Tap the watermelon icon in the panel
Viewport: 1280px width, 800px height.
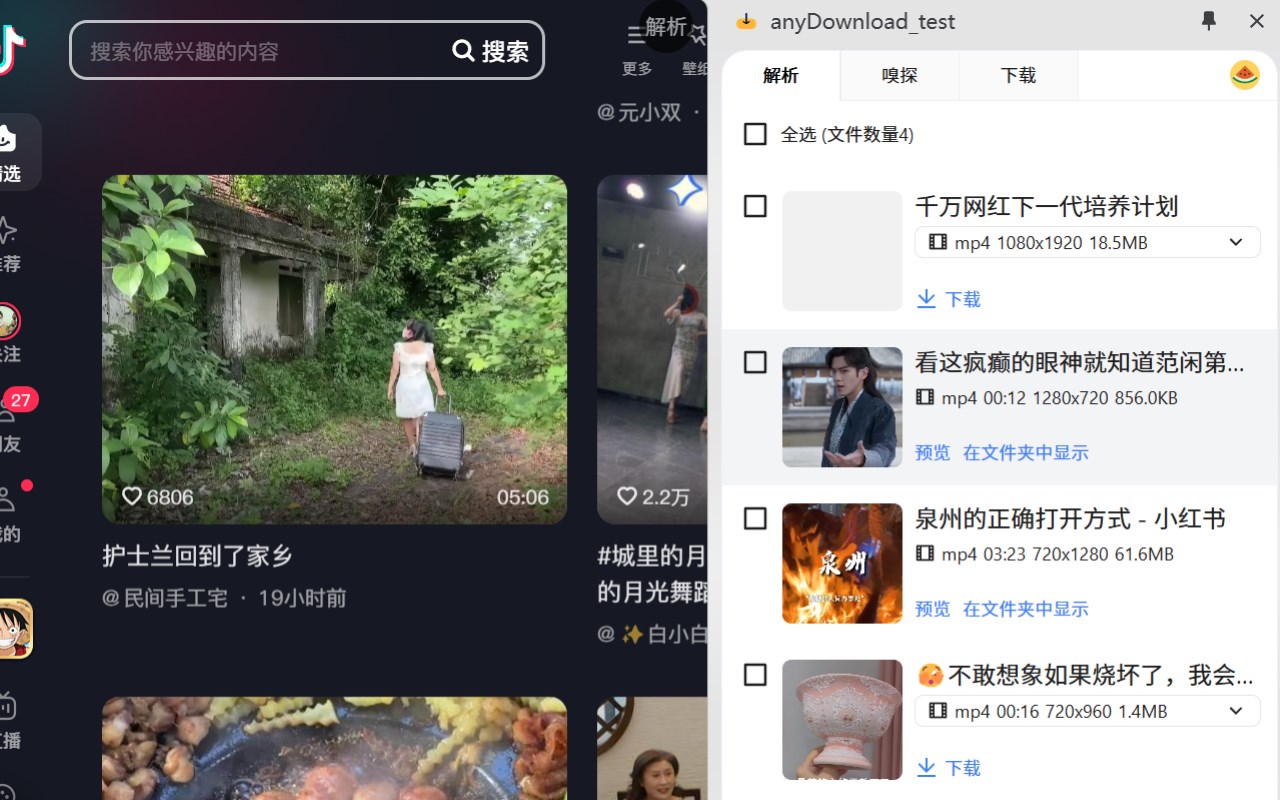coord(1244,75)
